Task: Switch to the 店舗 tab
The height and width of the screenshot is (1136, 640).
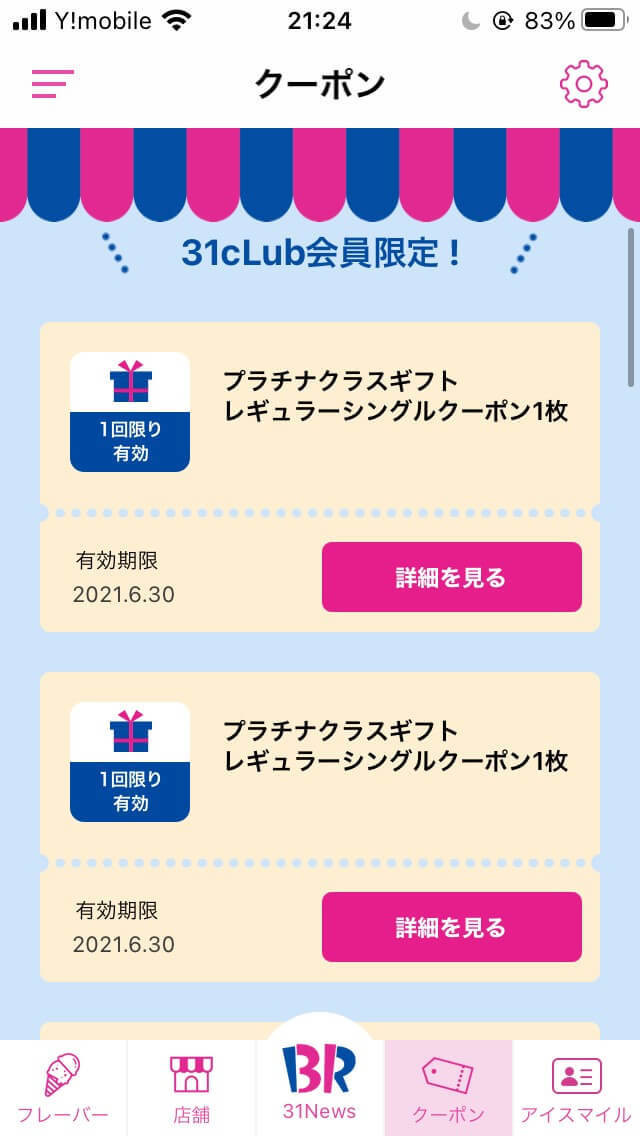Action: (191, 1088)
